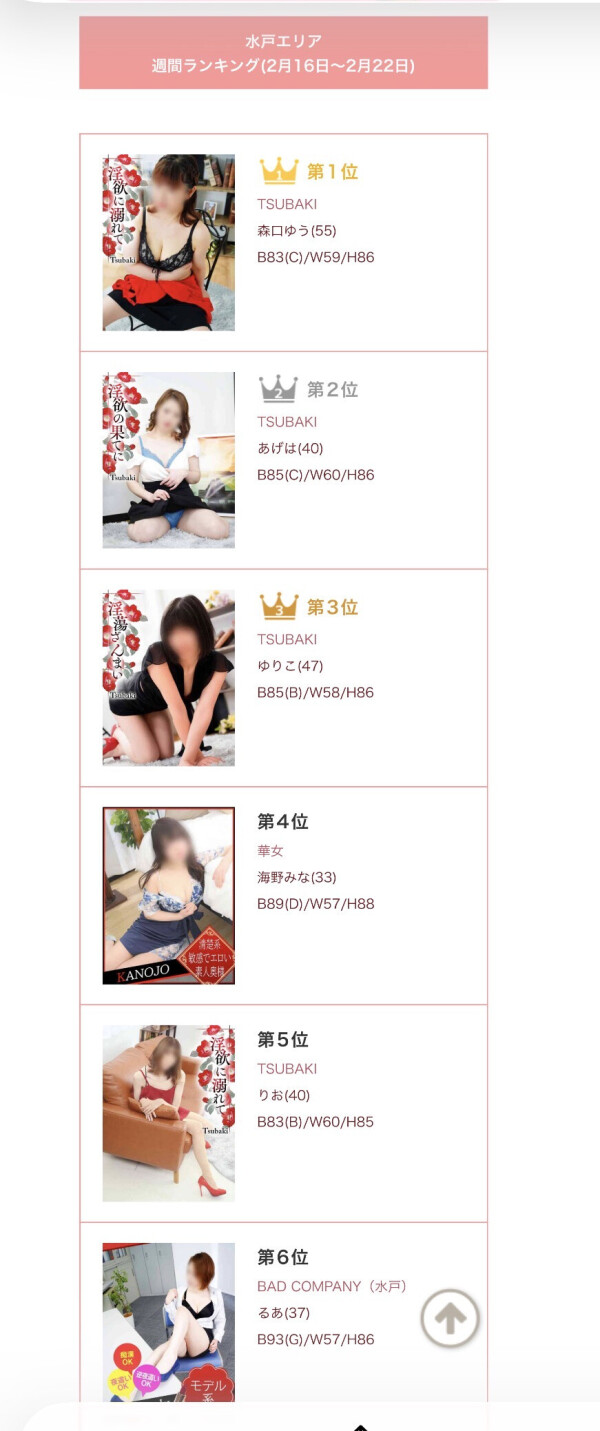This screenshot has width=600, height=1431.
Task: Tap the scroll-to-top arrow button
Action: tap(450, 1319)
